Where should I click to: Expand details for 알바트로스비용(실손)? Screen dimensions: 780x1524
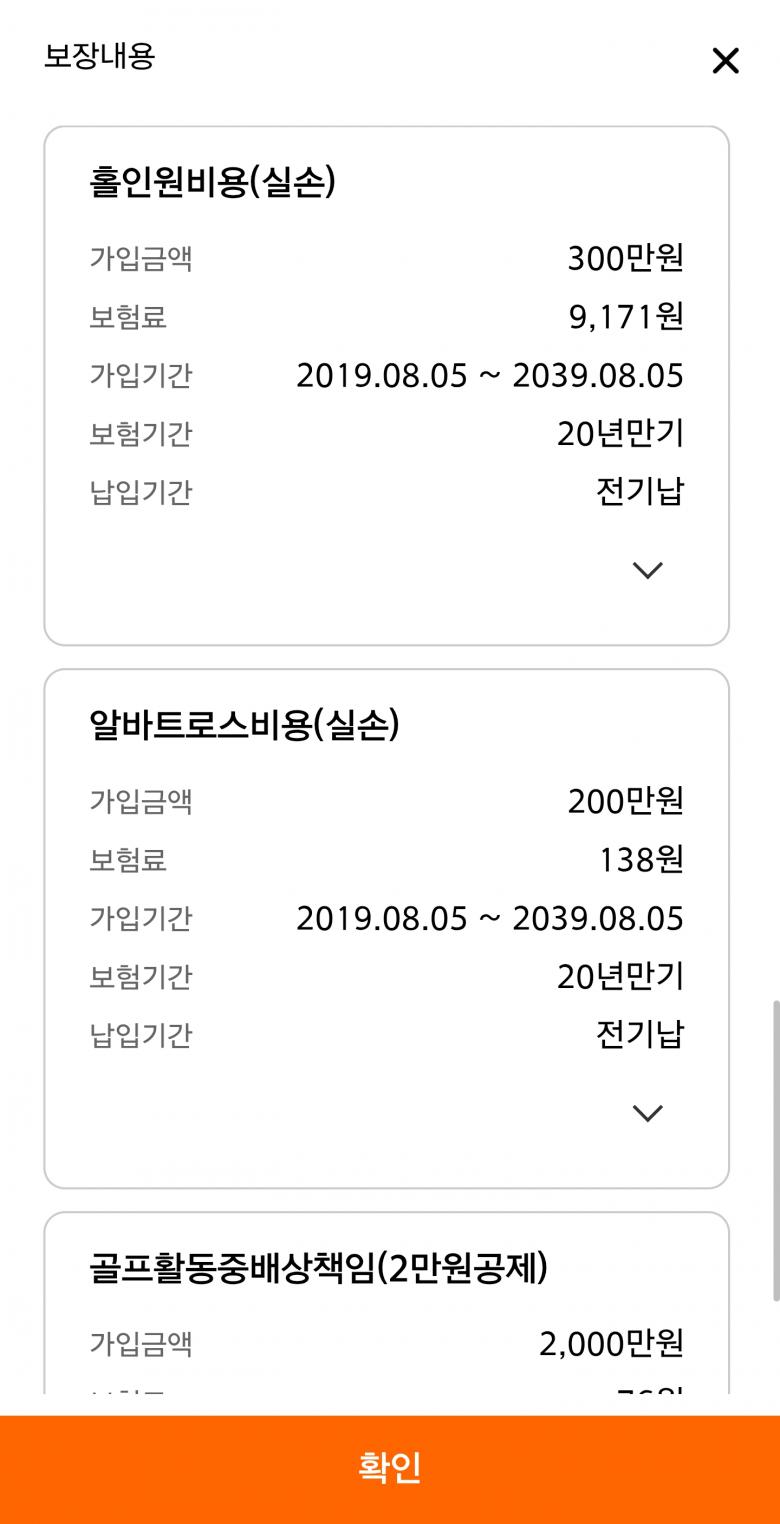pyautogui.click(x=648, y=1113)
